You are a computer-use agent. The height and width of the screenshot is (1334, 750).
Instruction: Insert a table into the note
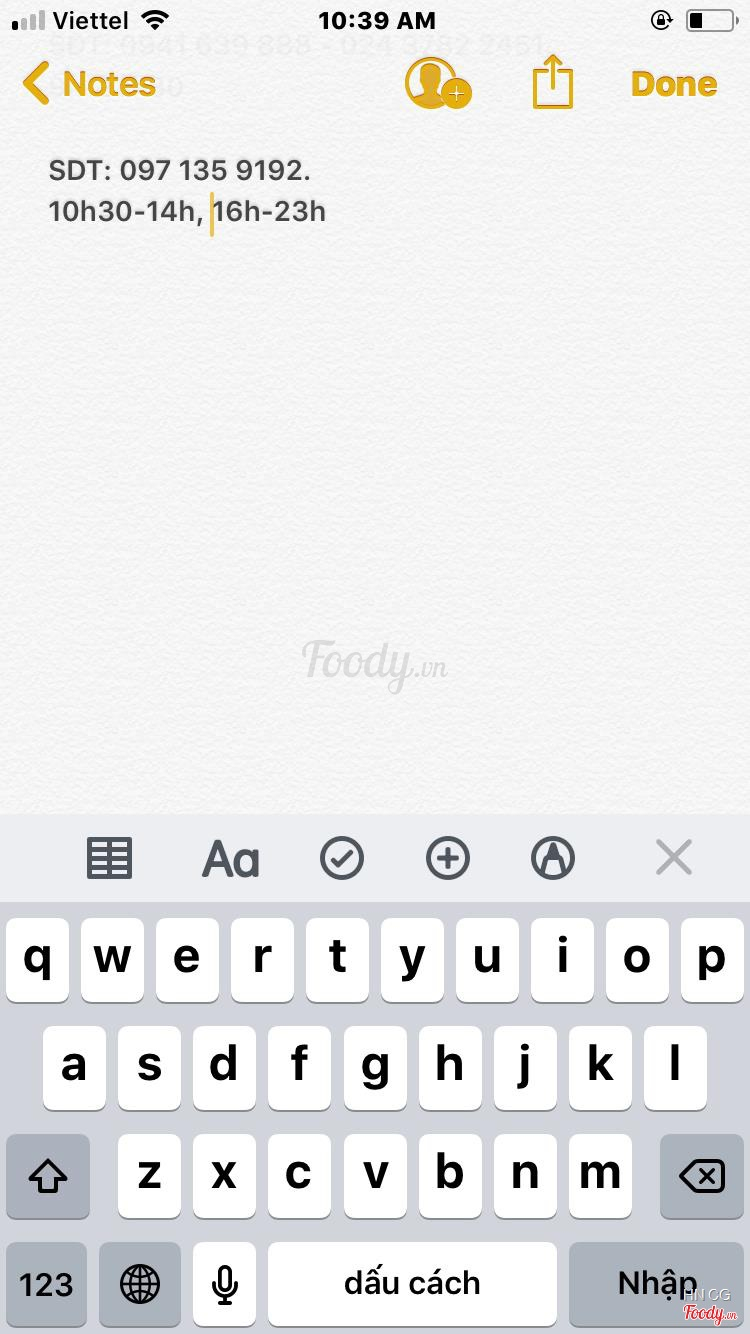(109, 858)
